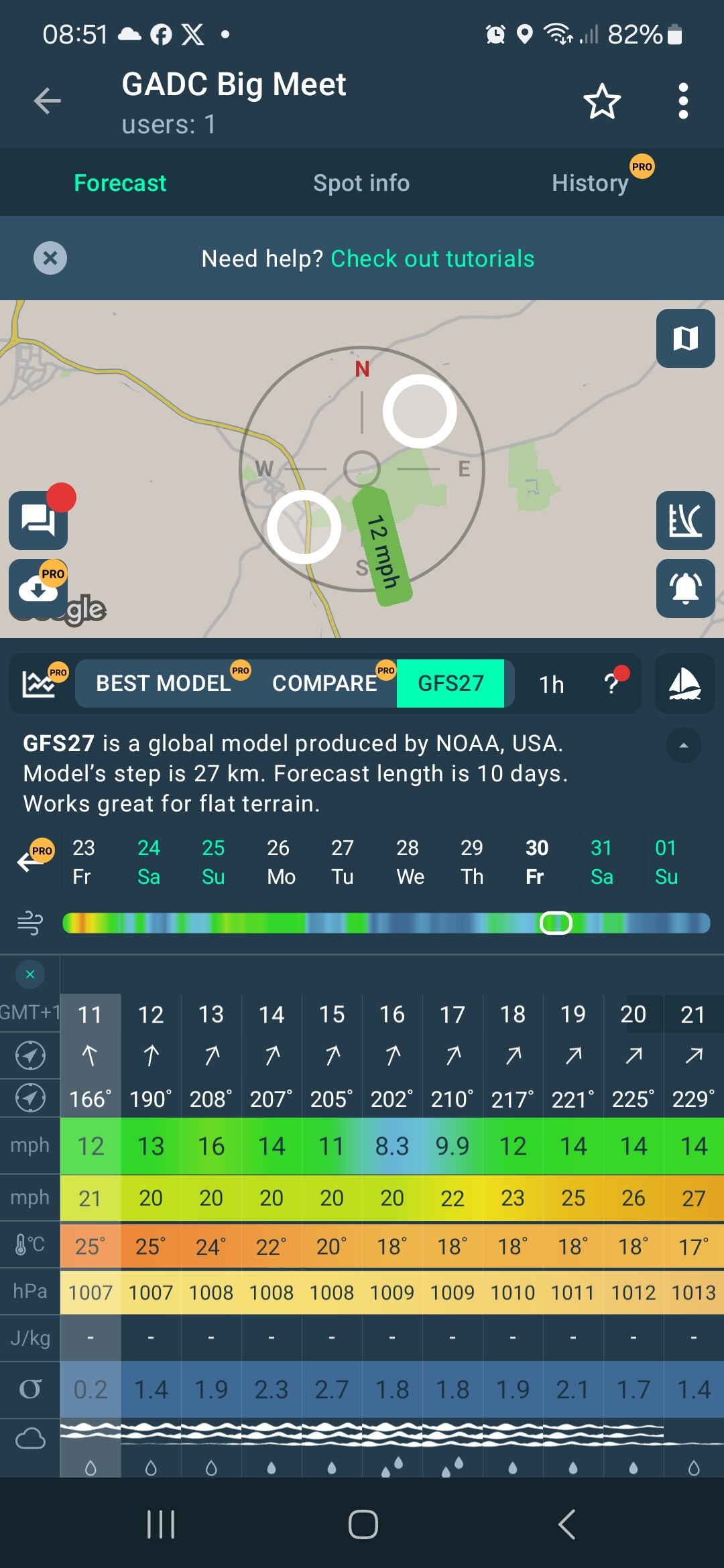Dismiss the tutorials help banner
724x1568 pixels.
coord(50,258)
